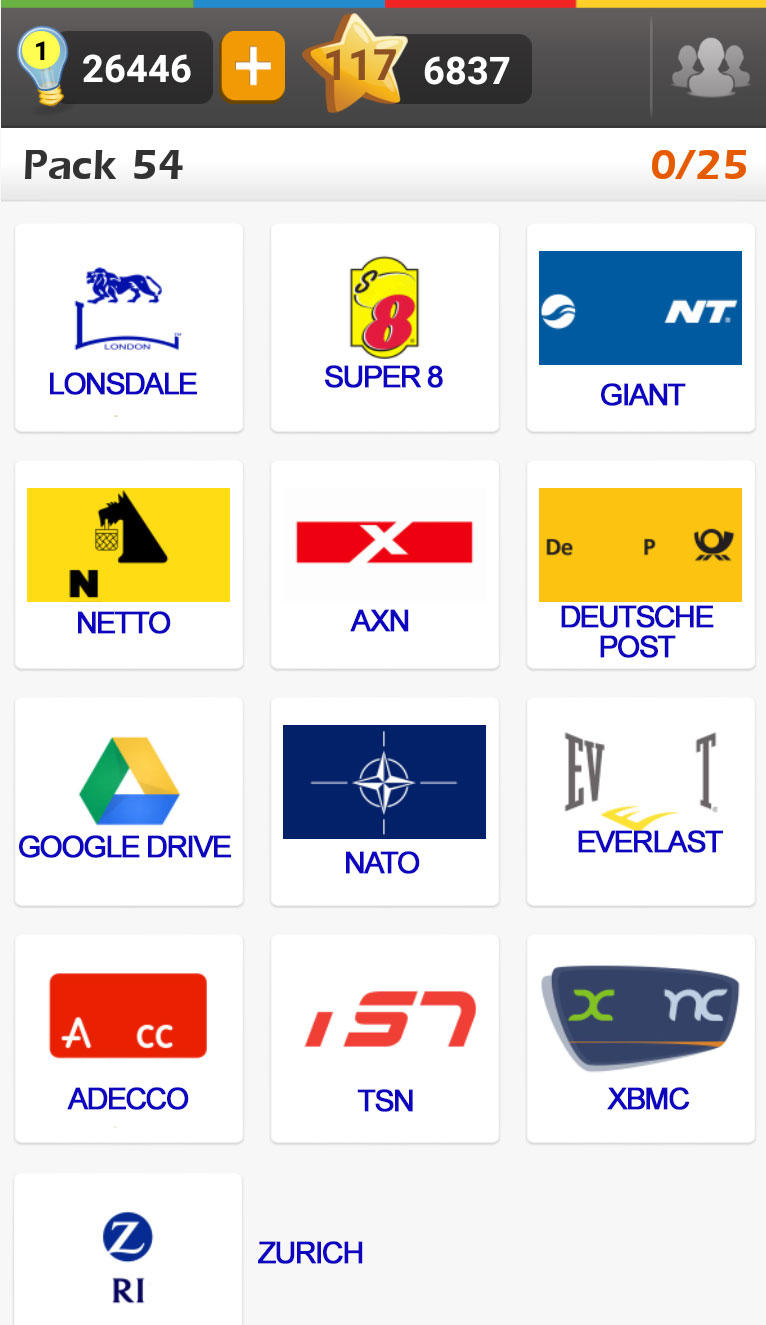Screen dimensions: 766x1325
Task: Choose the Netto logo tile
Action: coord(129,564)
